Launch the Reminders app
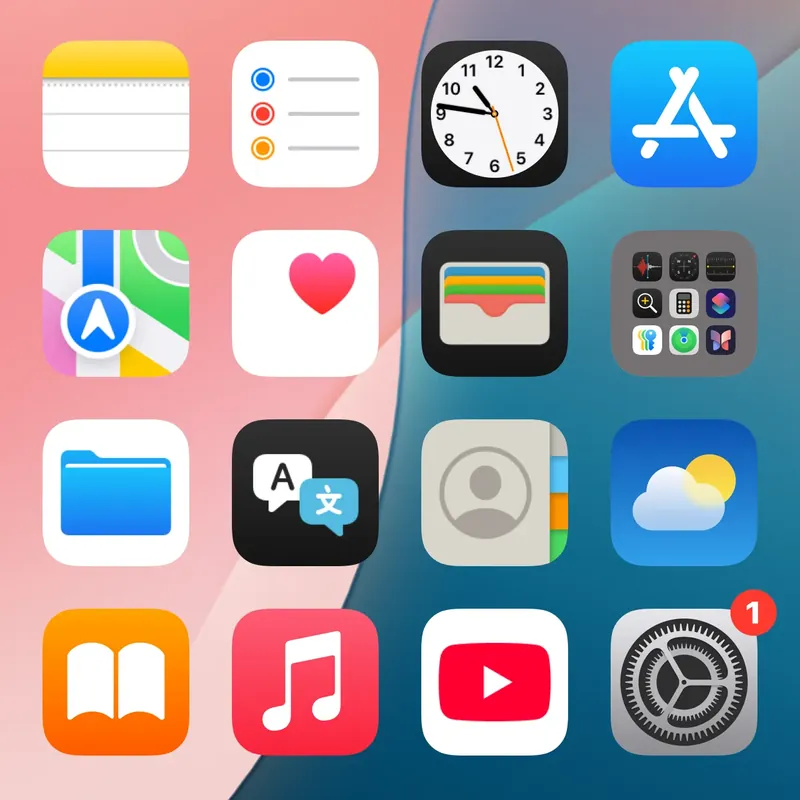 click(x=305, y=113)
